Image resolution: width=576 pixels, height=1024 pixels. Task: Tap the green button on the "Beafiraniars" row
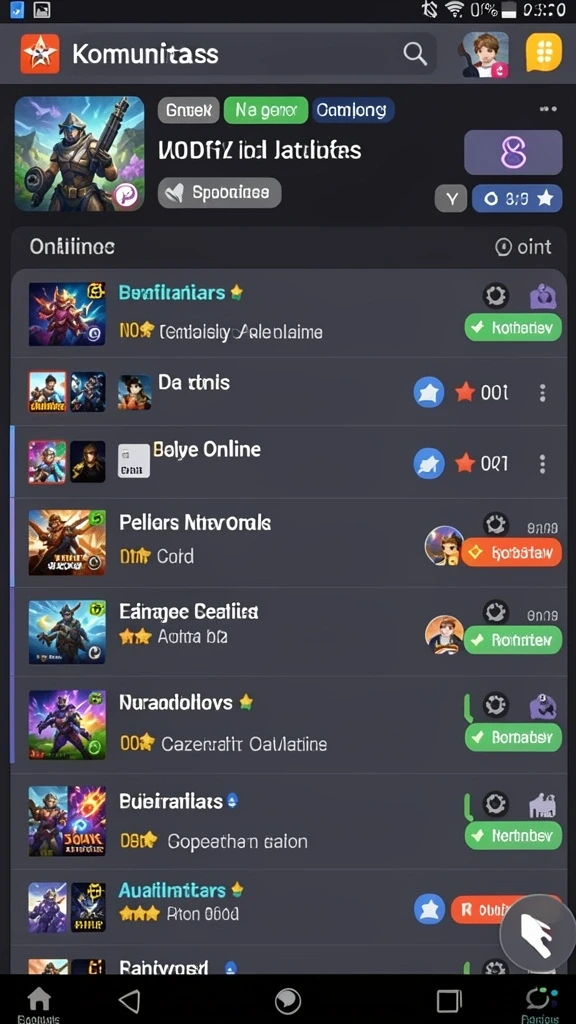pos(513,327)
